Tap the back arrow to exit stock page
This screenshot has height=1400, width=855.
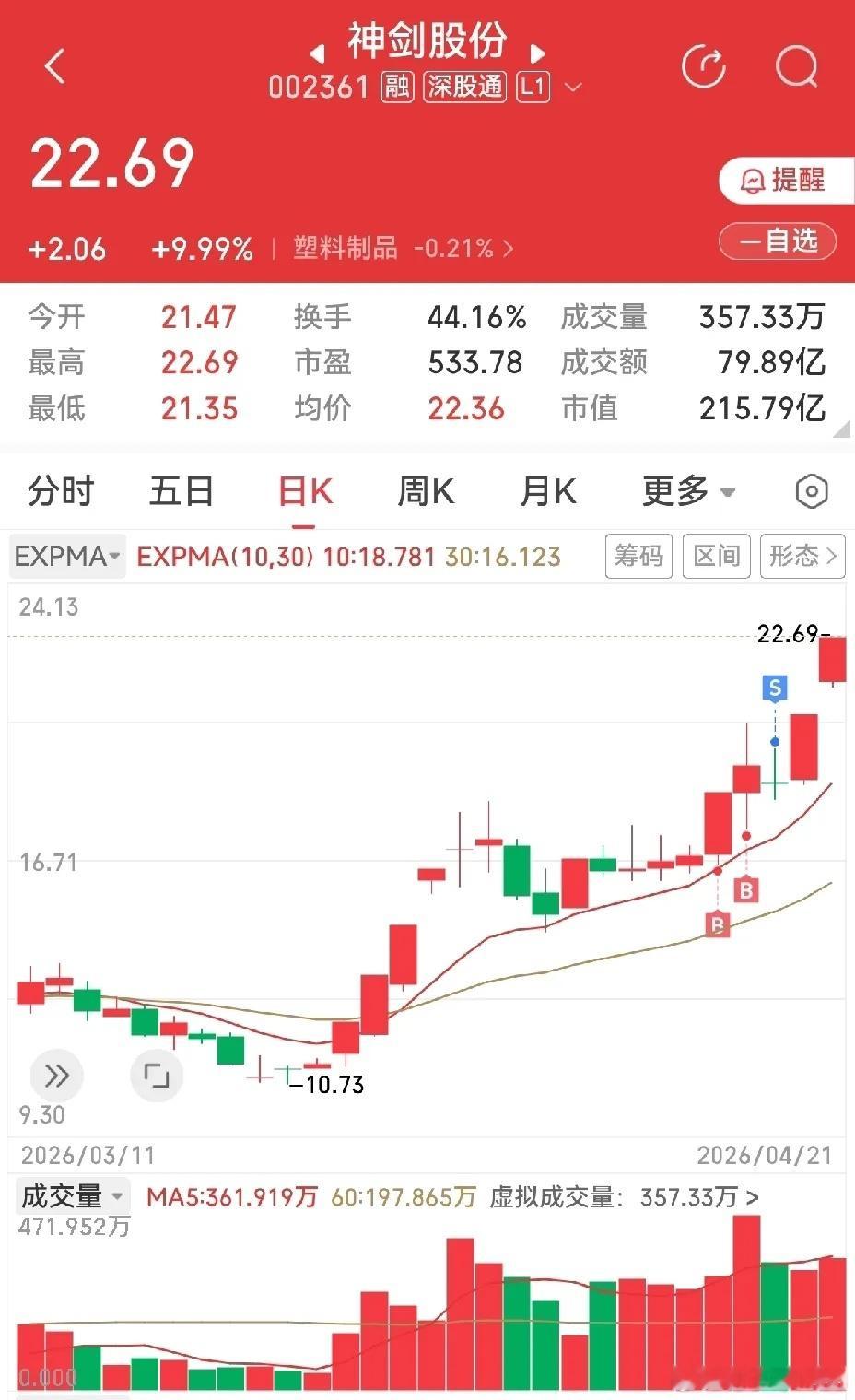55,66
